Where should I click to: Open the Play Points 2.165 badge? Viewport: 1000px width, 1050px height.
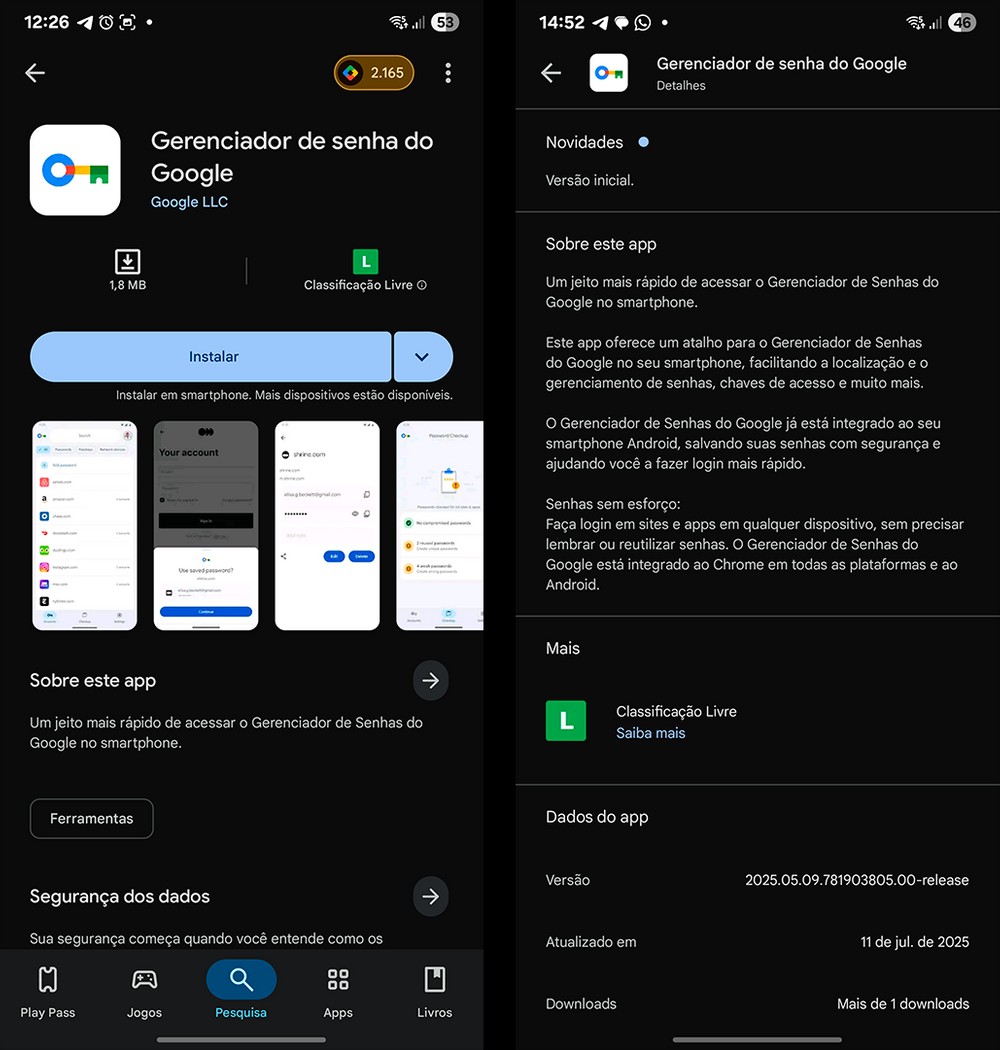(373, 73)
